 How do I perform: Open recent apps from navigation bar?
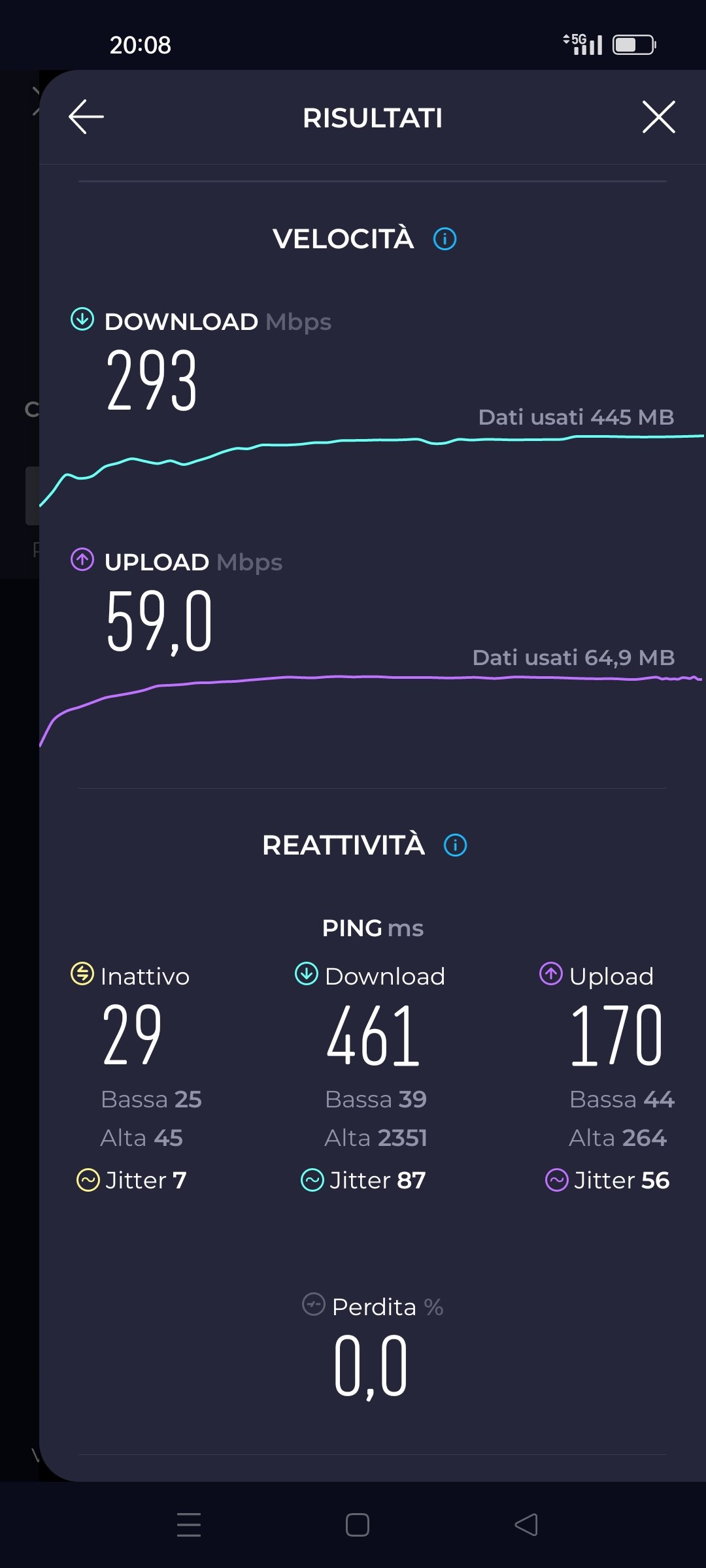(x=189, y=1525)
